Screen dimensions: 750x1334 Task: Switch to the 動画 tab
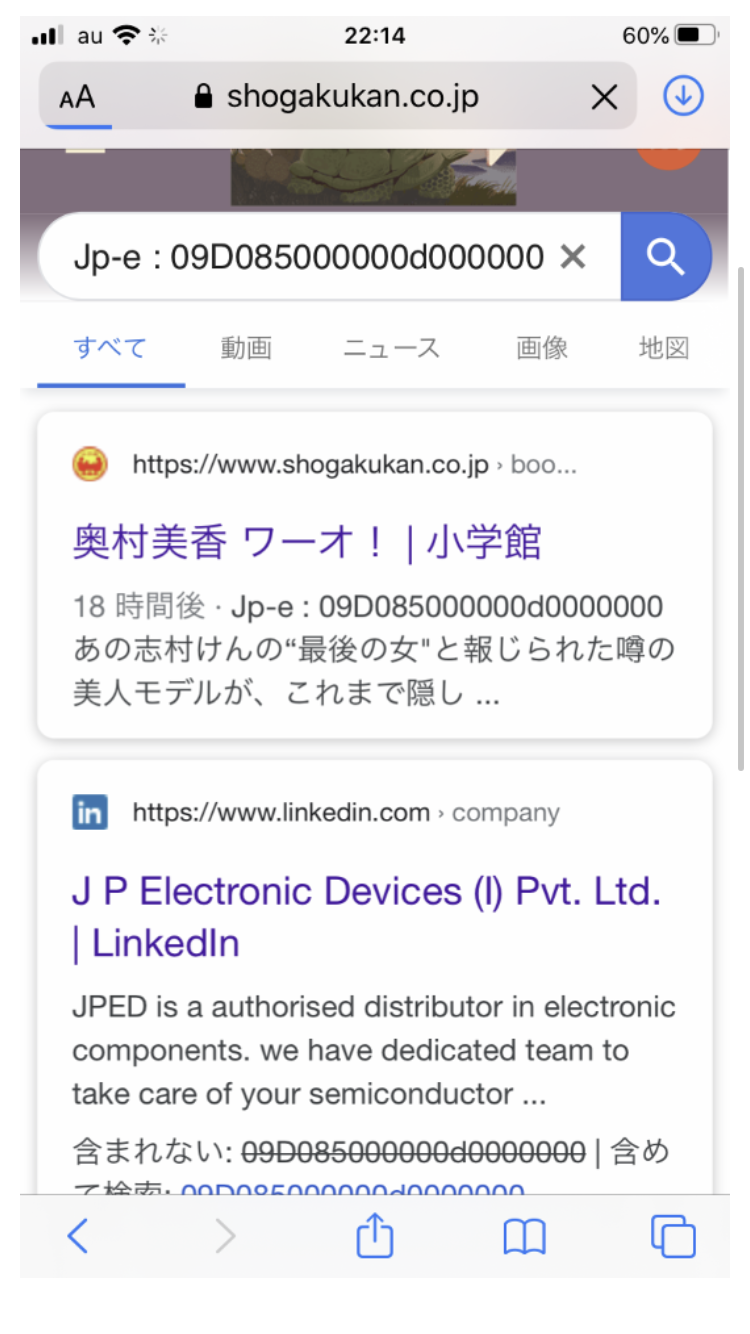tap(246, 348)
